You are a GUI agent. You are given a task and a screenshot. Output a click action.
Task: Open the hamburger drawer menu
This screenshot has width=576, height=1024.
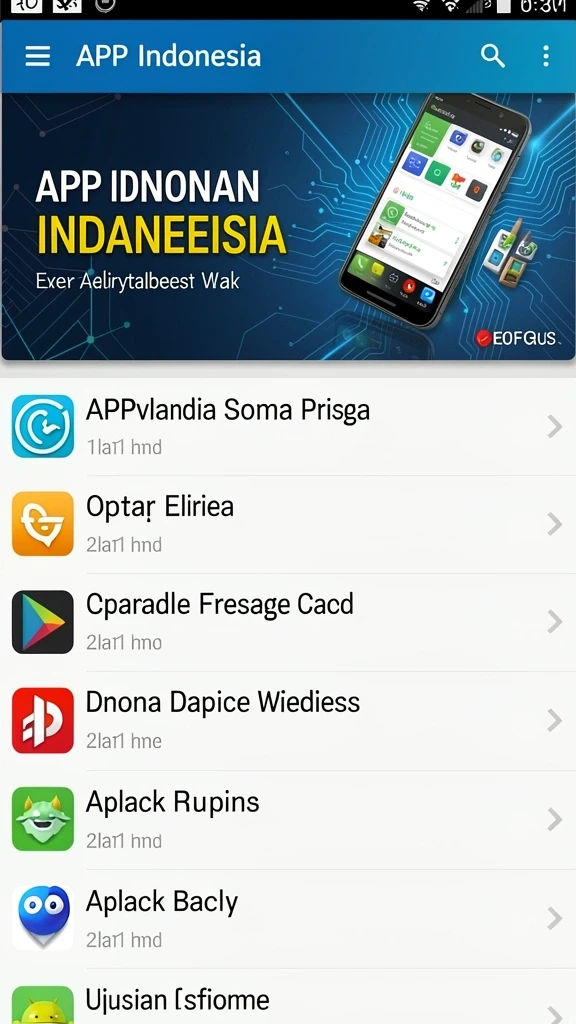click(x=37, y=56)
